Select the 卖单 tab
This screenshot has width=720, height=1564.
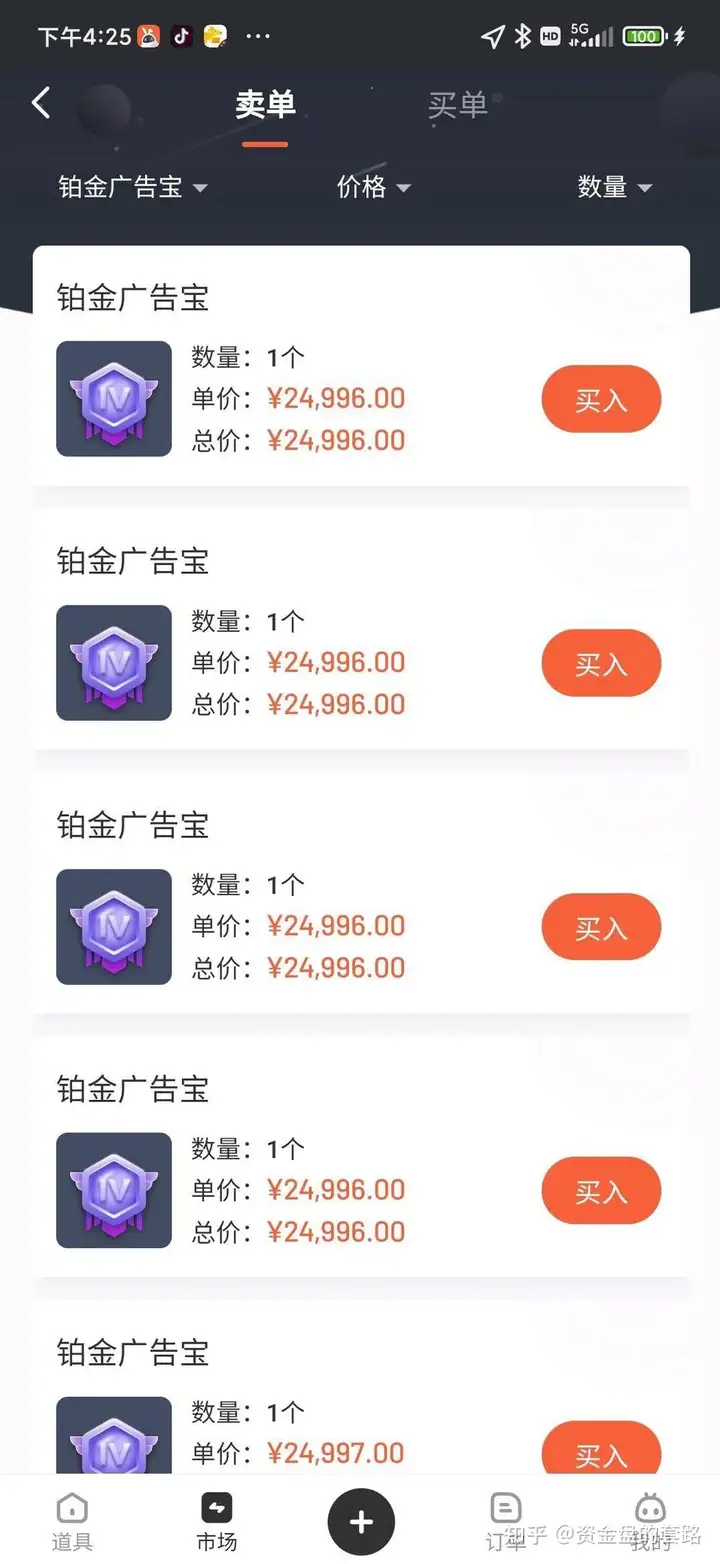(x=265, y=105)
